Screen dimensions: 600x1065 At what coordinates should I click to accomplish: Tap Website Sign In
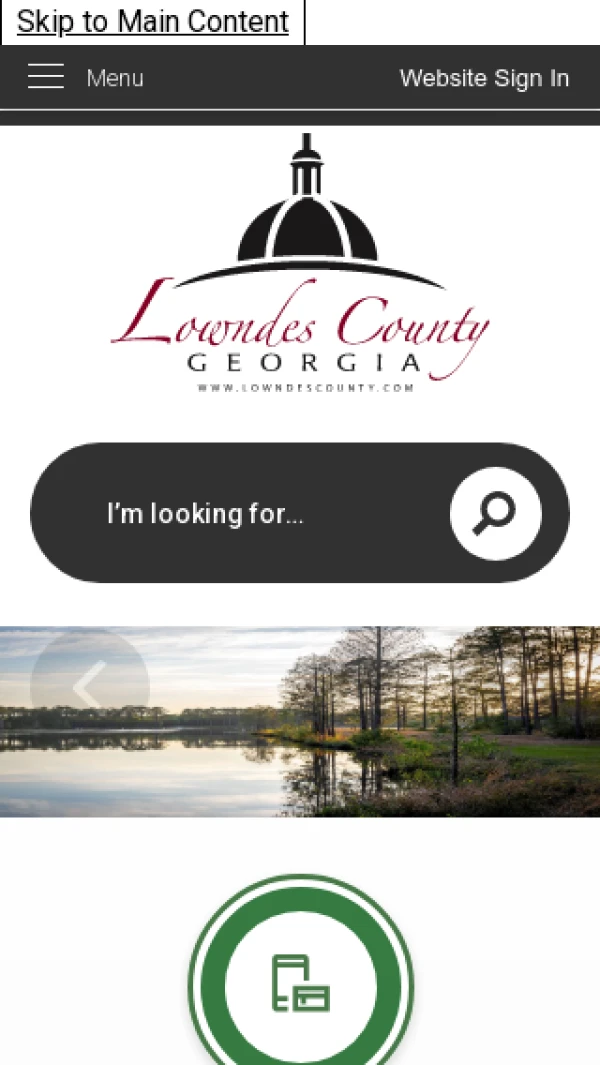coord(484,78)
